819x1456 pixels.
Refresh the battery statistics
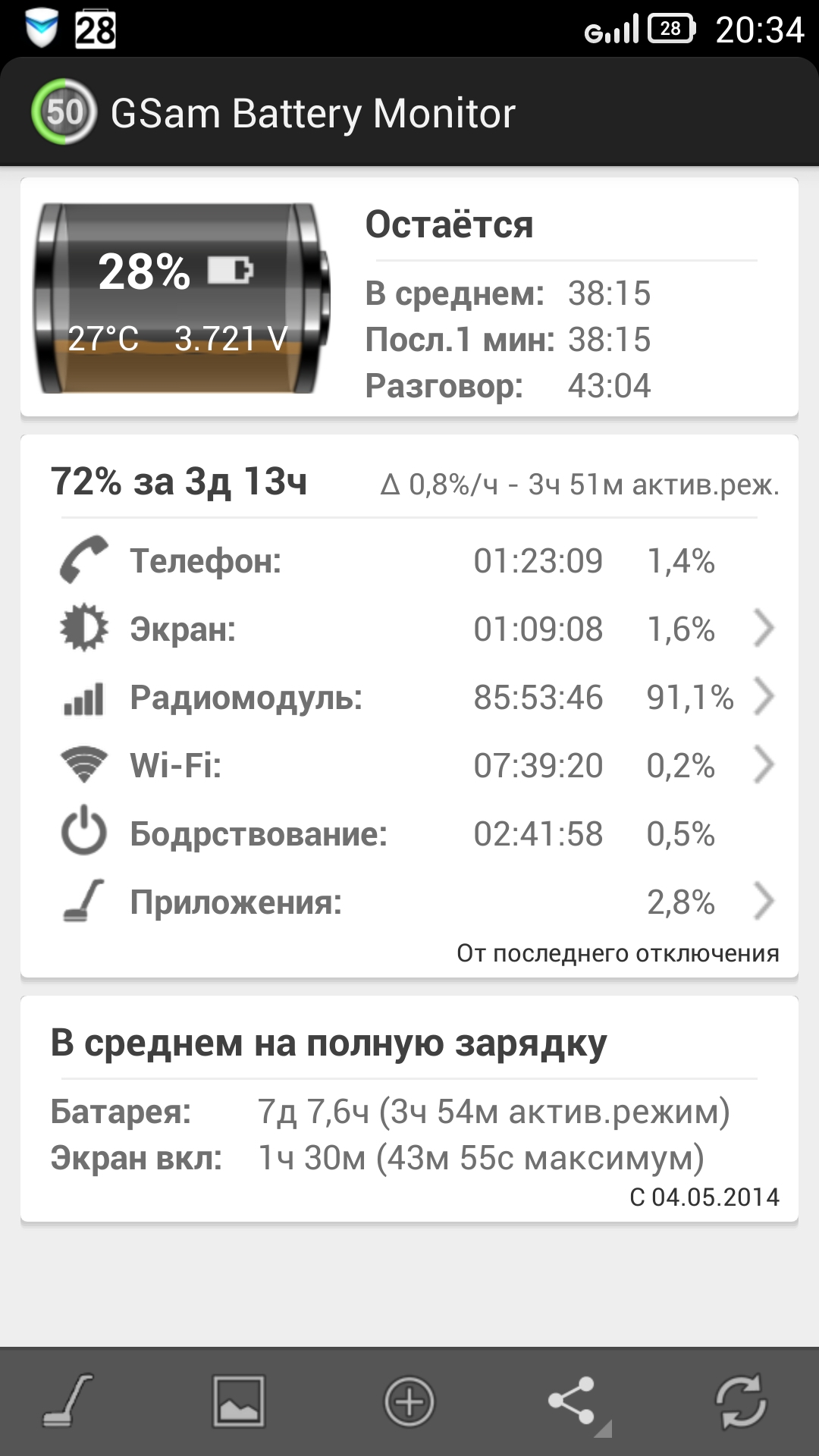pyautogui.click(x=741, y=1401)
